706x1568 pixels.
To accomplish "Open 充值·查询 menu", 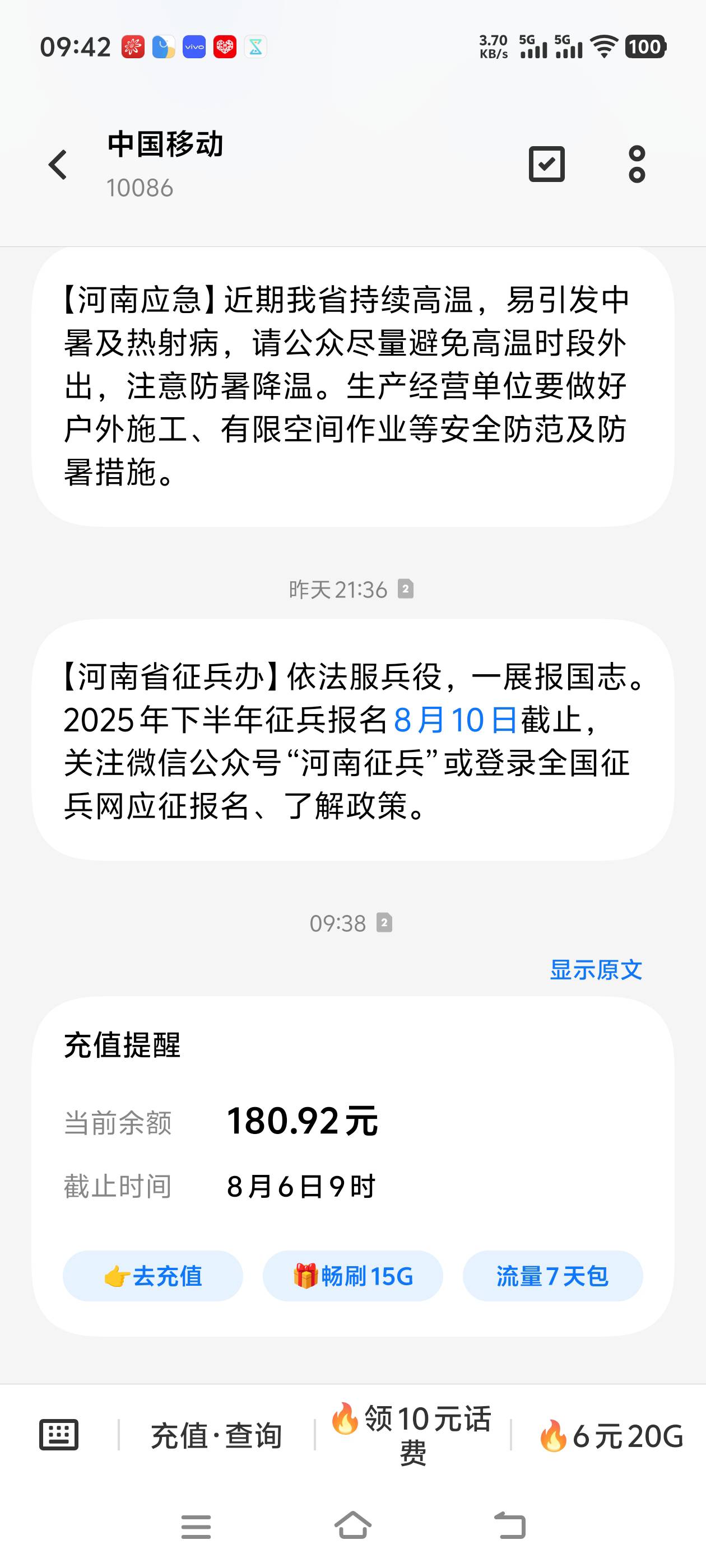I will [x=216, y=1435].
